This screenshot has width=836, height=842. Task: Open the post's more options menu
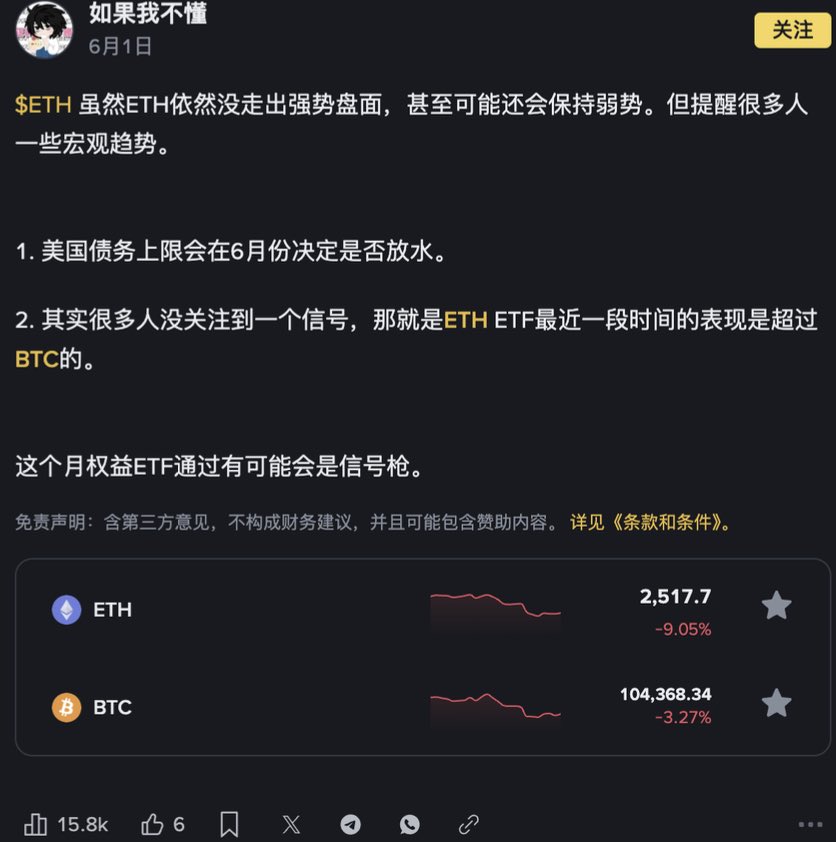[810, 825]
